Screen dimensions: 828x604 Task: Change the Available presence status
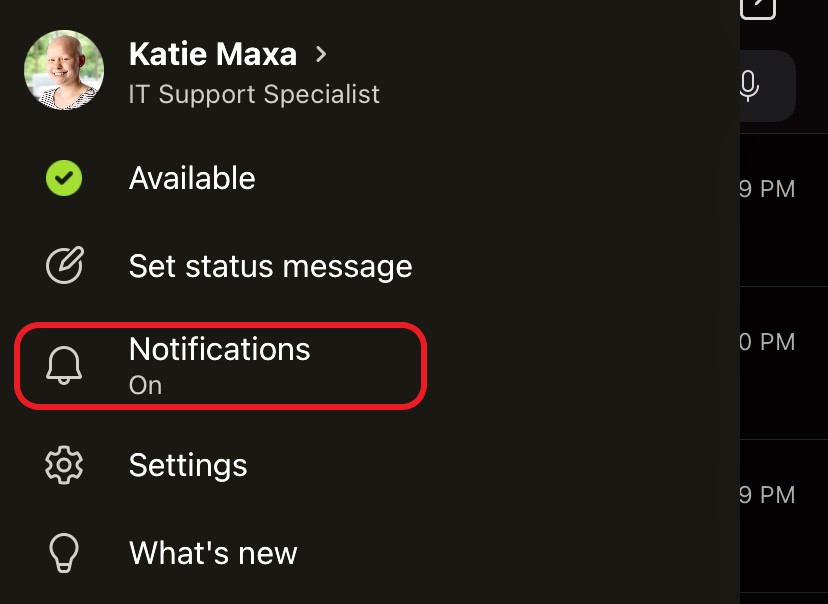pyautogui.click(x=191, y=179)
